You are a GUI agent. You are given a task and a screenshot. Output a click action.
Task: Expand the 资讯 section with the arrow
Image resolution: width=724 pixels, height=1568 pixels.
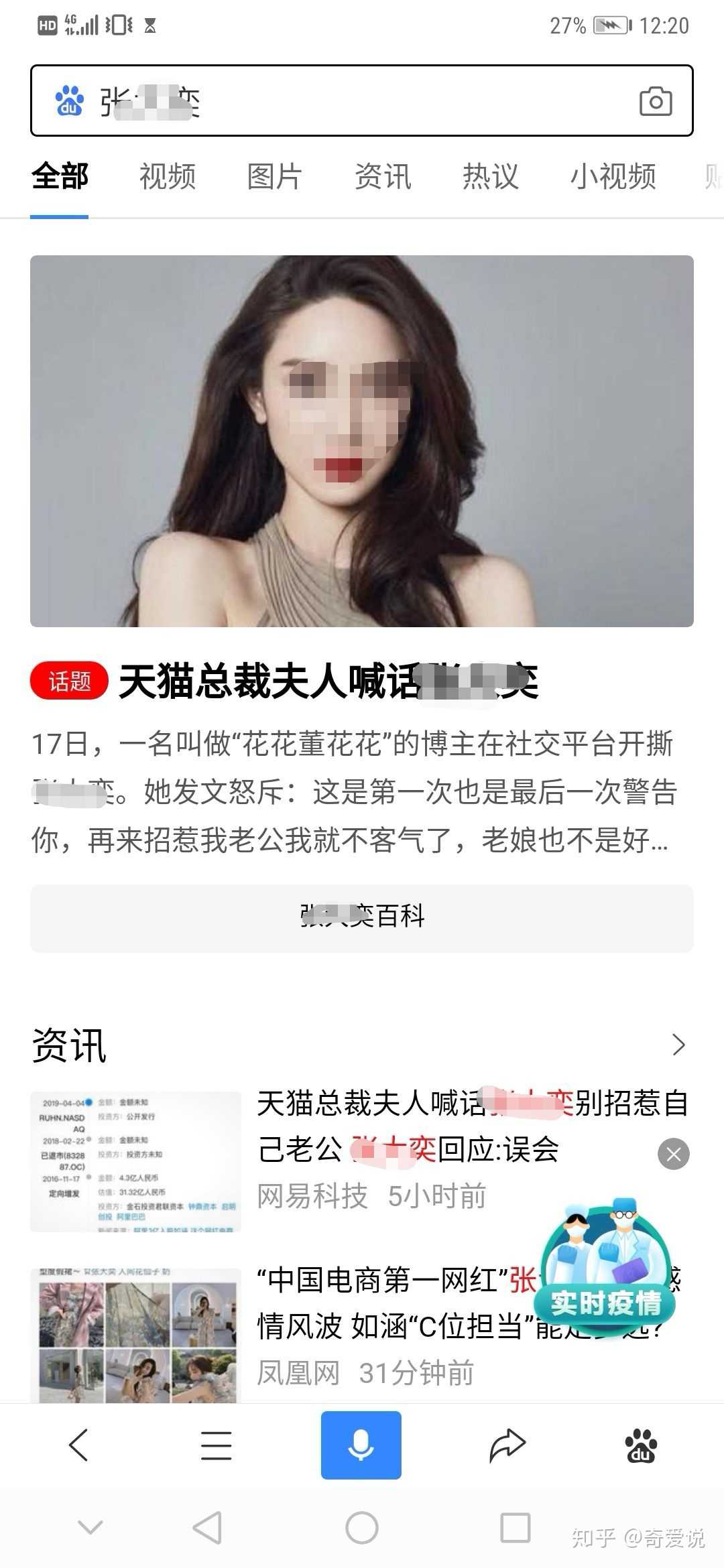point(678,1045)
